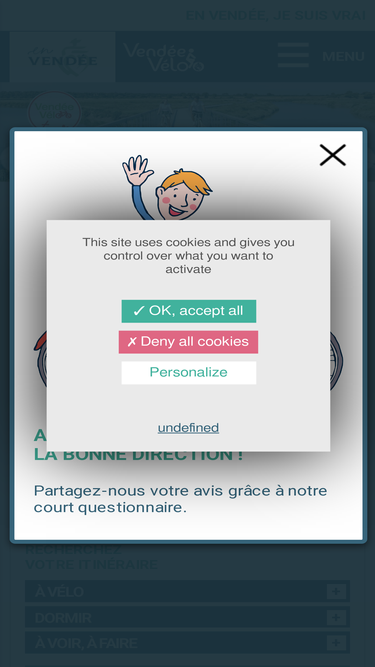Viewport: 375px width, 667px height.
Task: Open the underlined 'undefined' link
Action: (188, 428)
